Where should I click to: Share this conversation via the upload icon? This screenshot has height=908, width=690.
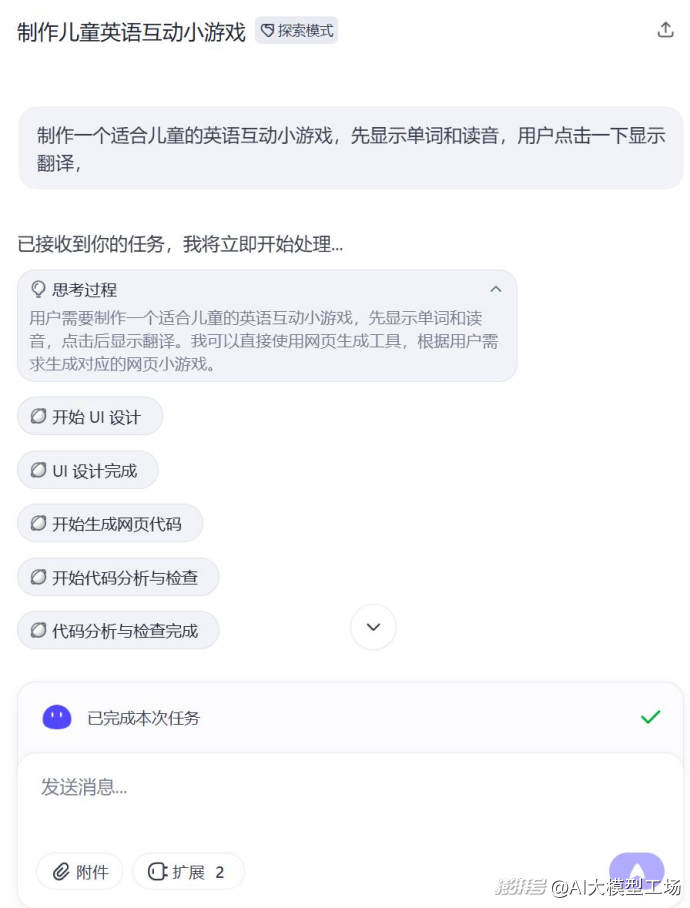pyautogui.click(x=665, y=30)
